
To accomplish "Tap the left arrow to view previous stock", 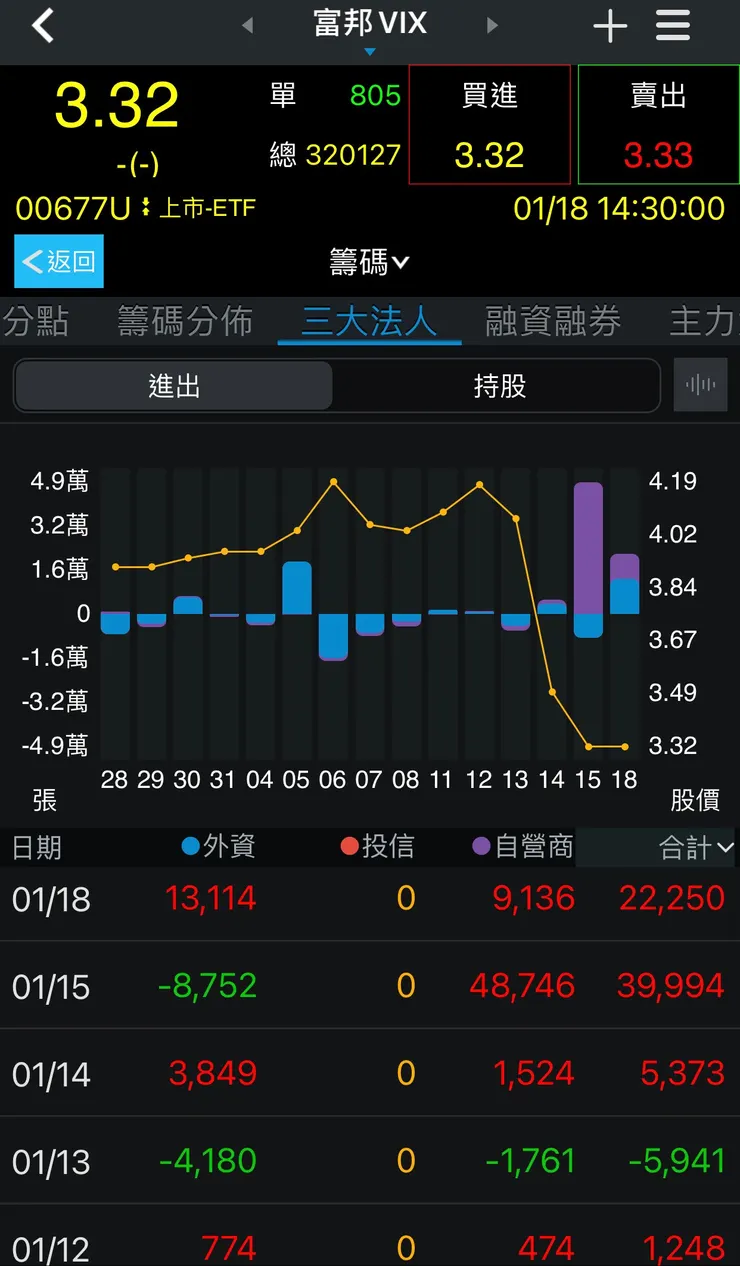I will 248,25.
